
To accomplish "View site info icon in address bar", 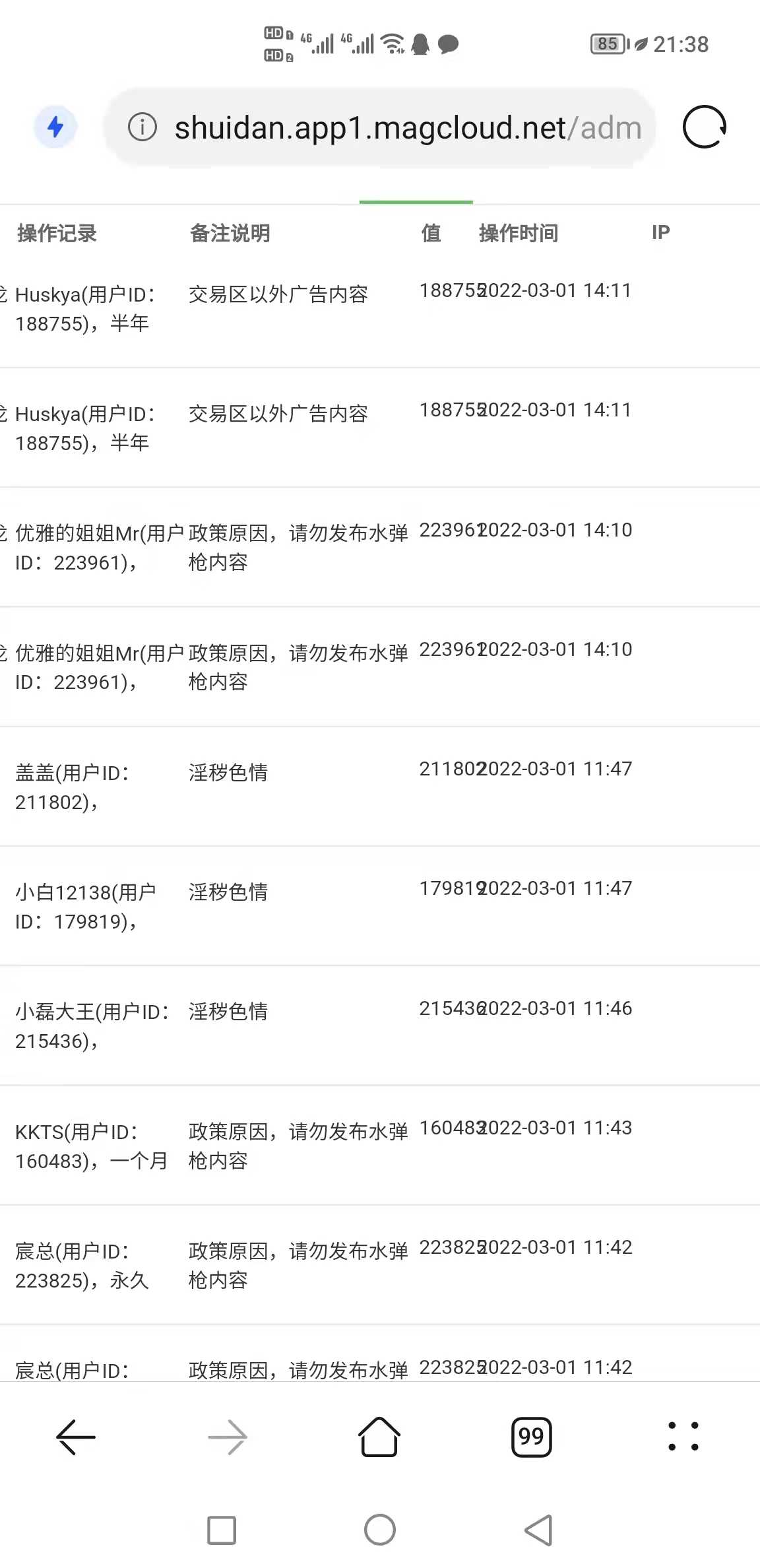I will [x=142, y=127].
